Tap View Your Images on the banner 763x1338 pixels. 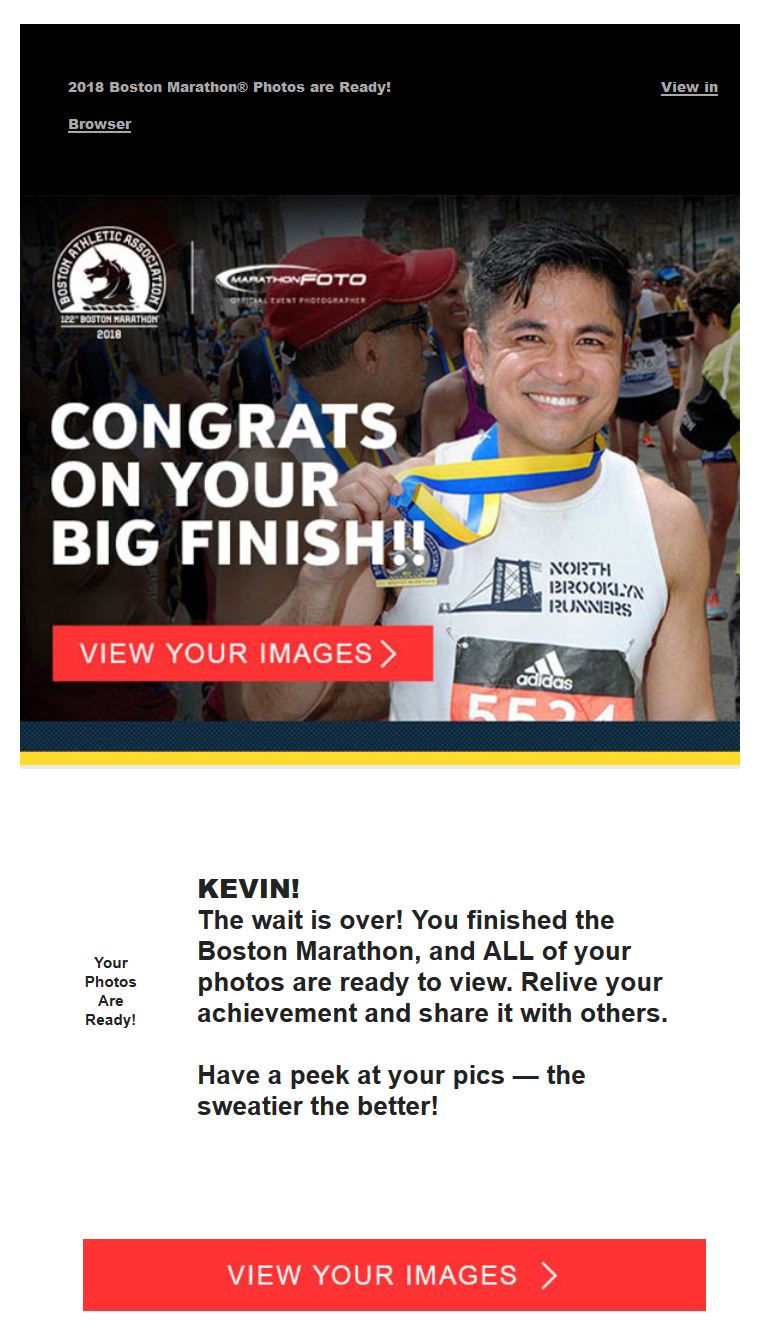tap(243, 653)
